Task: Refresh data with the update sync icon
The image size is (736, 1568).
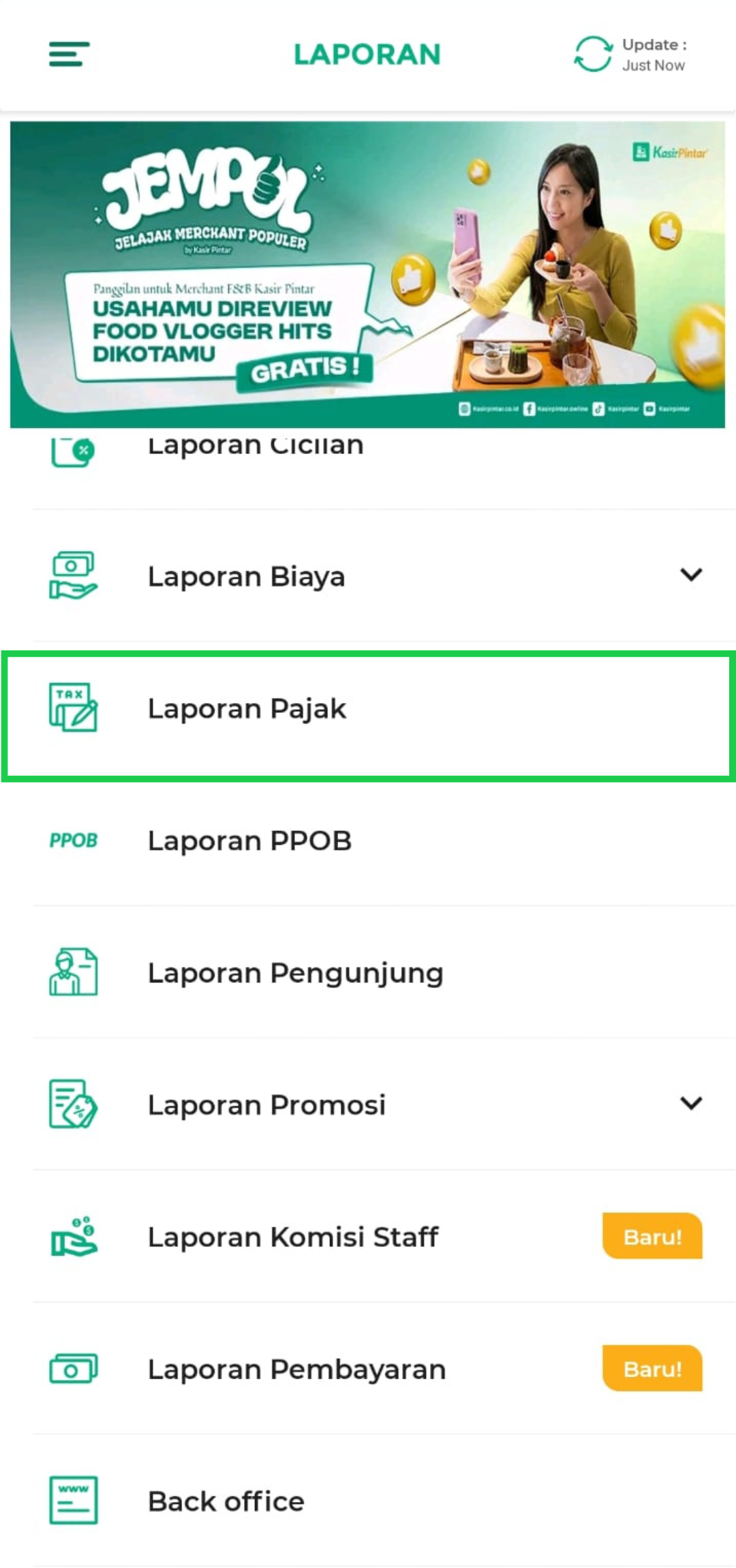Action: coord(592,55)
